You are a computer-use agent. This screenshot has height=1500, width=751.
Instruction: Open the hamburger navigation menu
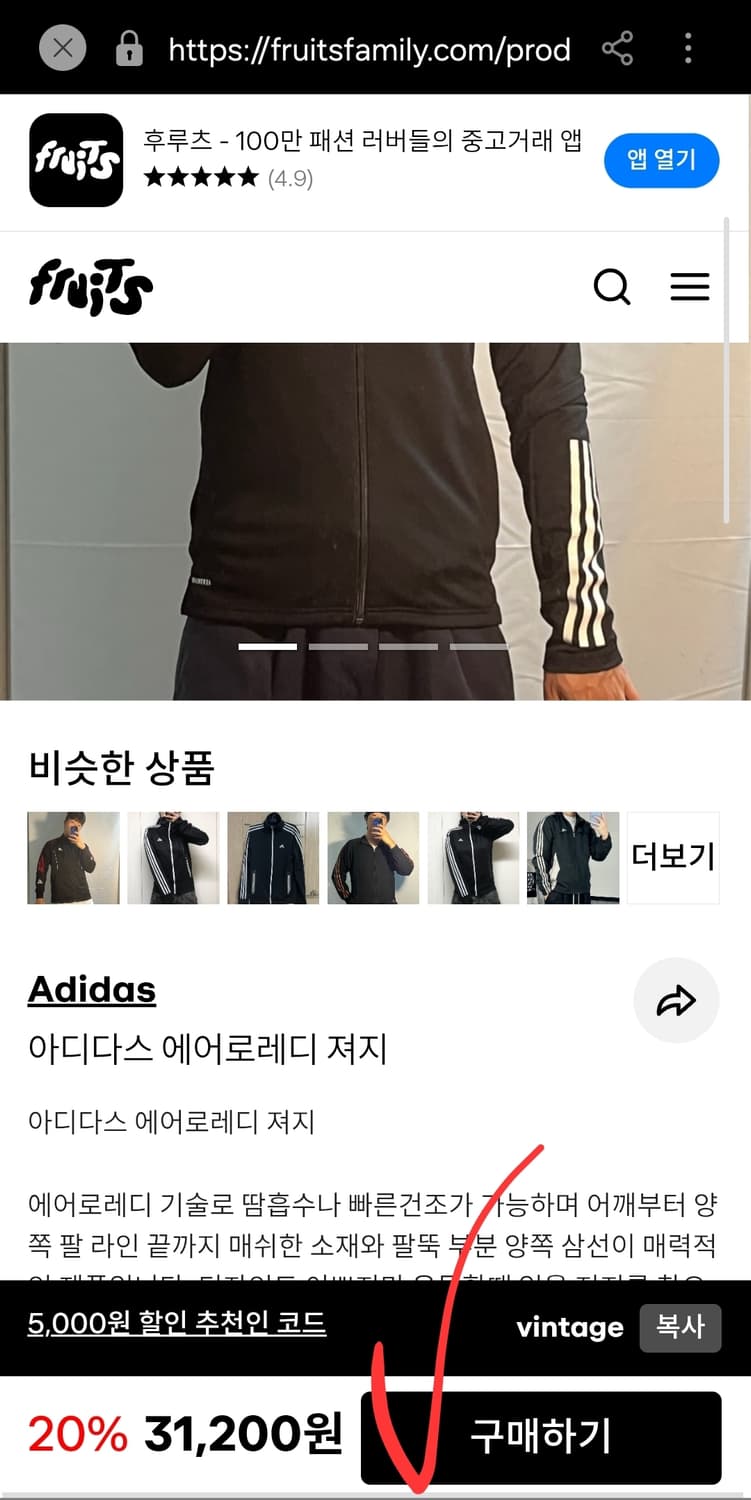coord(690,287)
